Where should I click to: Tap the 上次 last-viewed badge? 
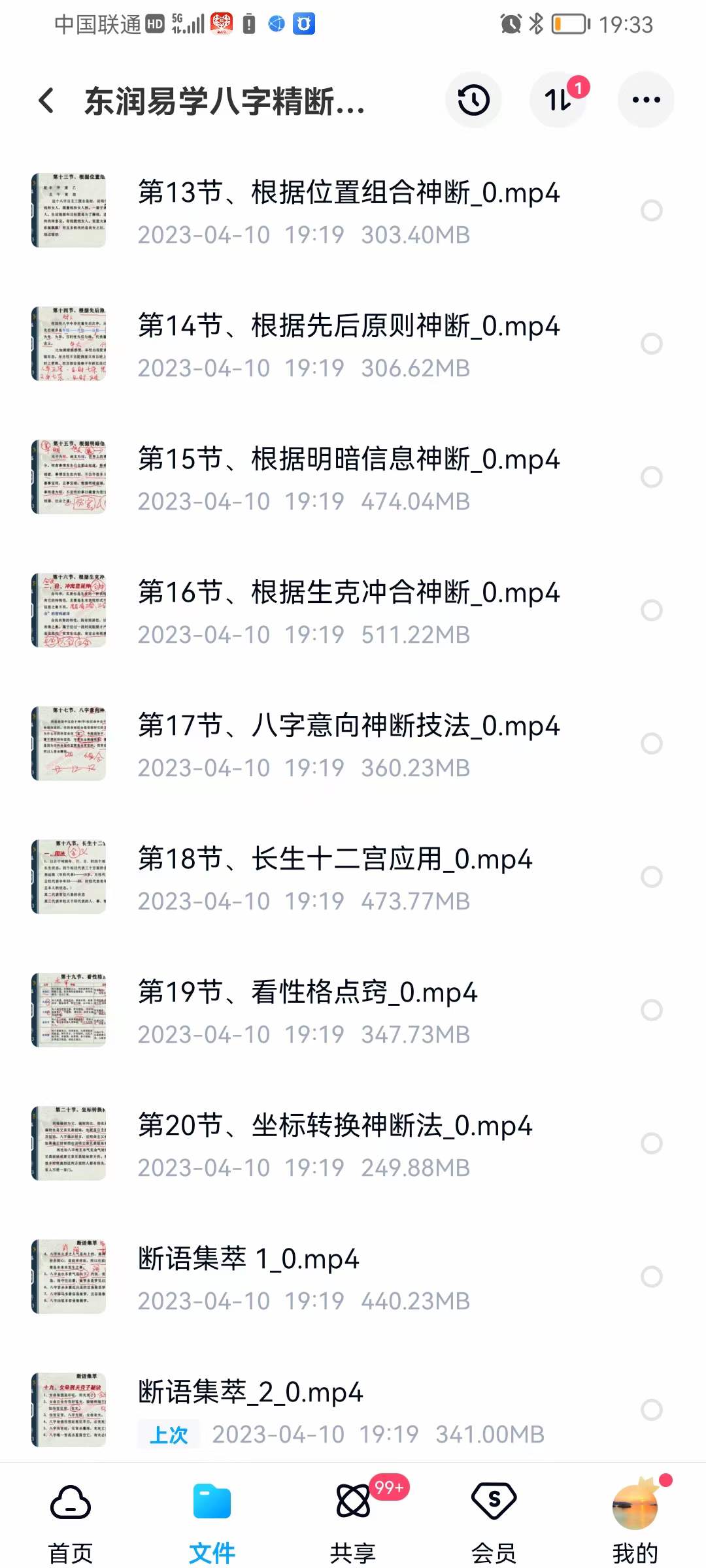pos(168,1435)
